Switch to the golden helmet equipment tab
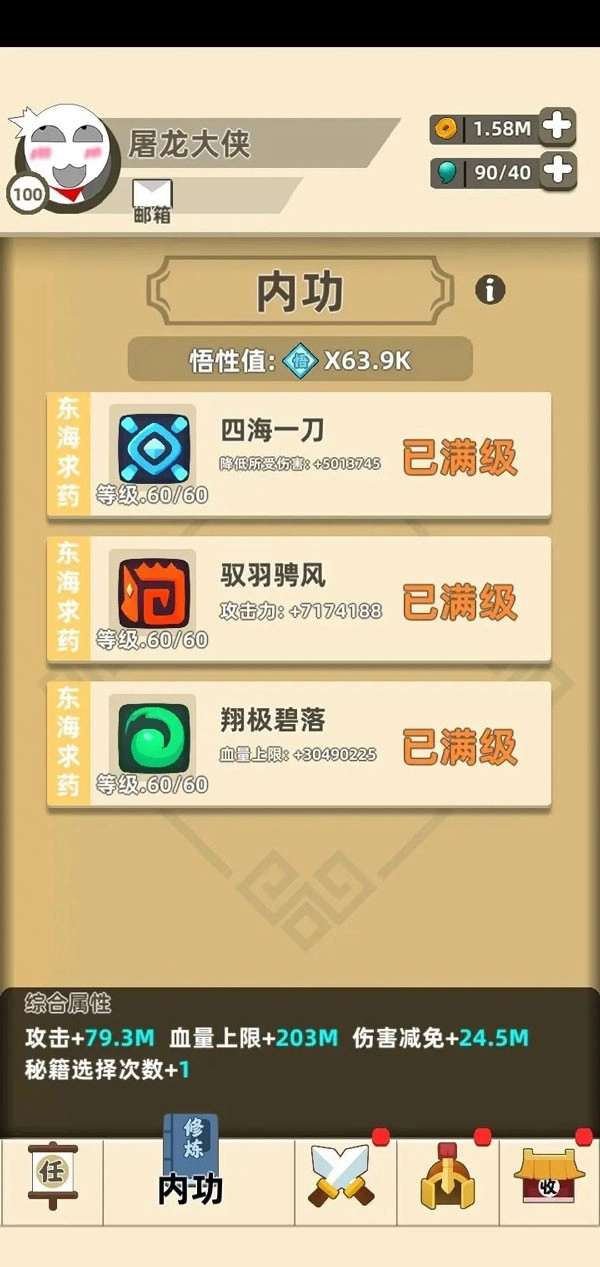This screenshot has width=600, height=1267. click(447, 1175)
